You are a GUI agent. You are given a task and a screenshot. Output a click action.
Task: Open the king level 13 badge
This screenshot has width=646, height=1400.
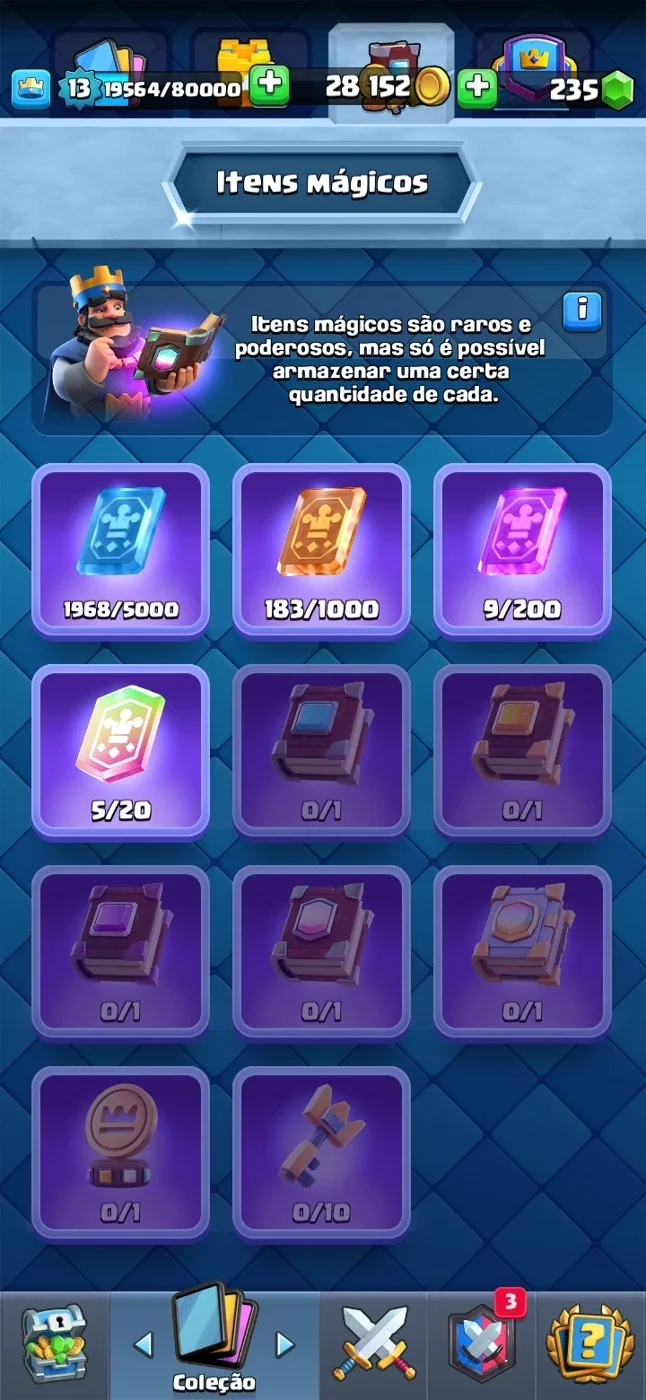click(77, 89)
